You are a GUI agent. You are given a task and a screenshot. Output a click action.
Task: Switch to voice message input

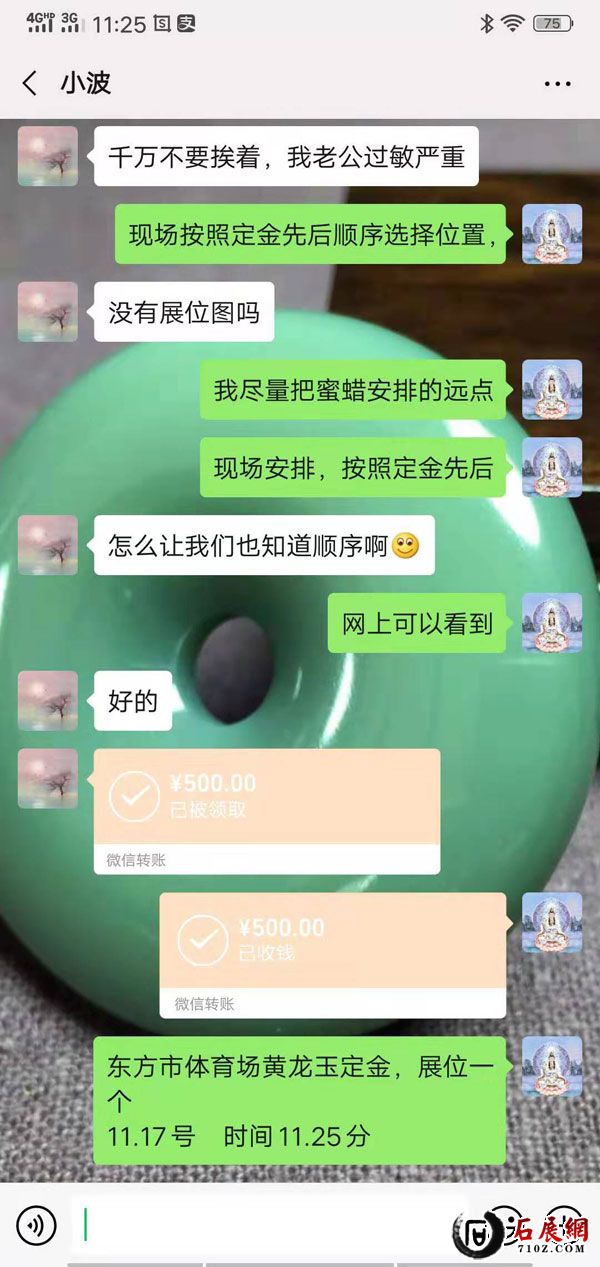pyautogui.click(x=36, y=1224)
